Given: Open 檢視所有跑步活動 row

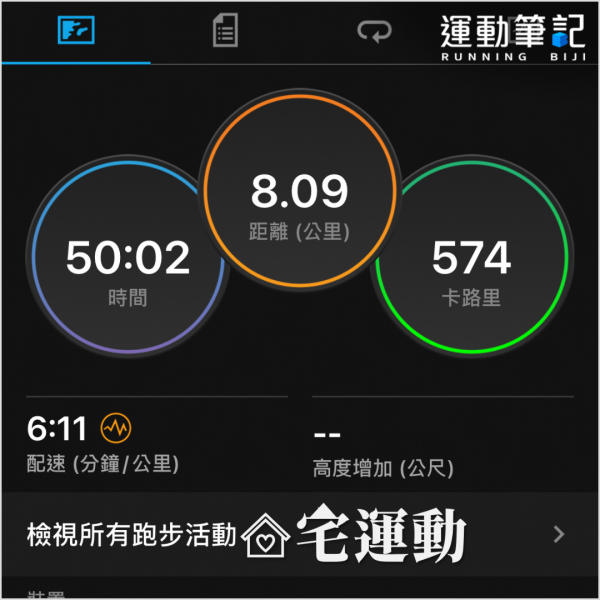Looking at the screenshot, I should (300, 535).
